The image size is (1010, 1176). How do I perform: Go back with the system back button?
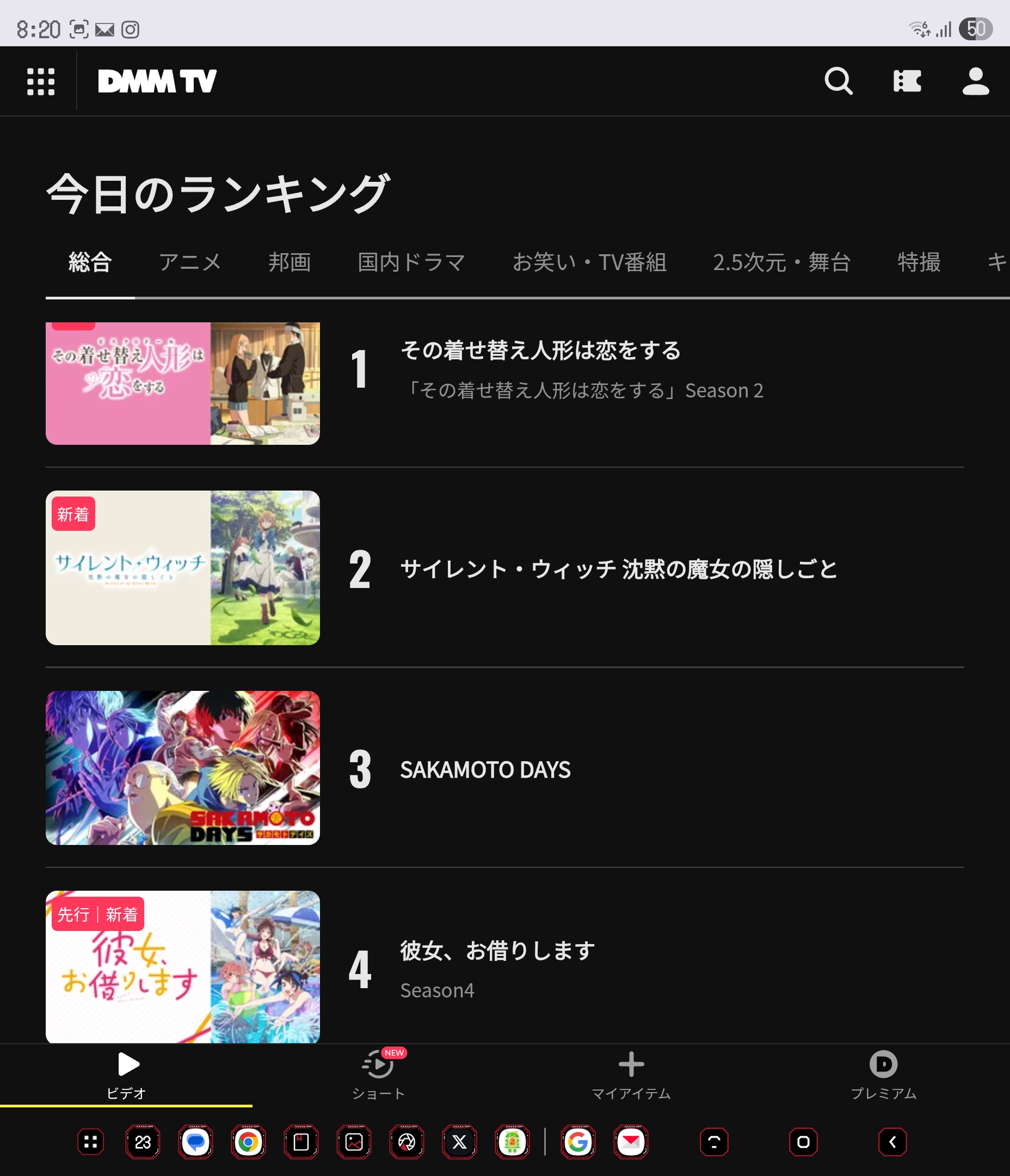[892, 1142]
